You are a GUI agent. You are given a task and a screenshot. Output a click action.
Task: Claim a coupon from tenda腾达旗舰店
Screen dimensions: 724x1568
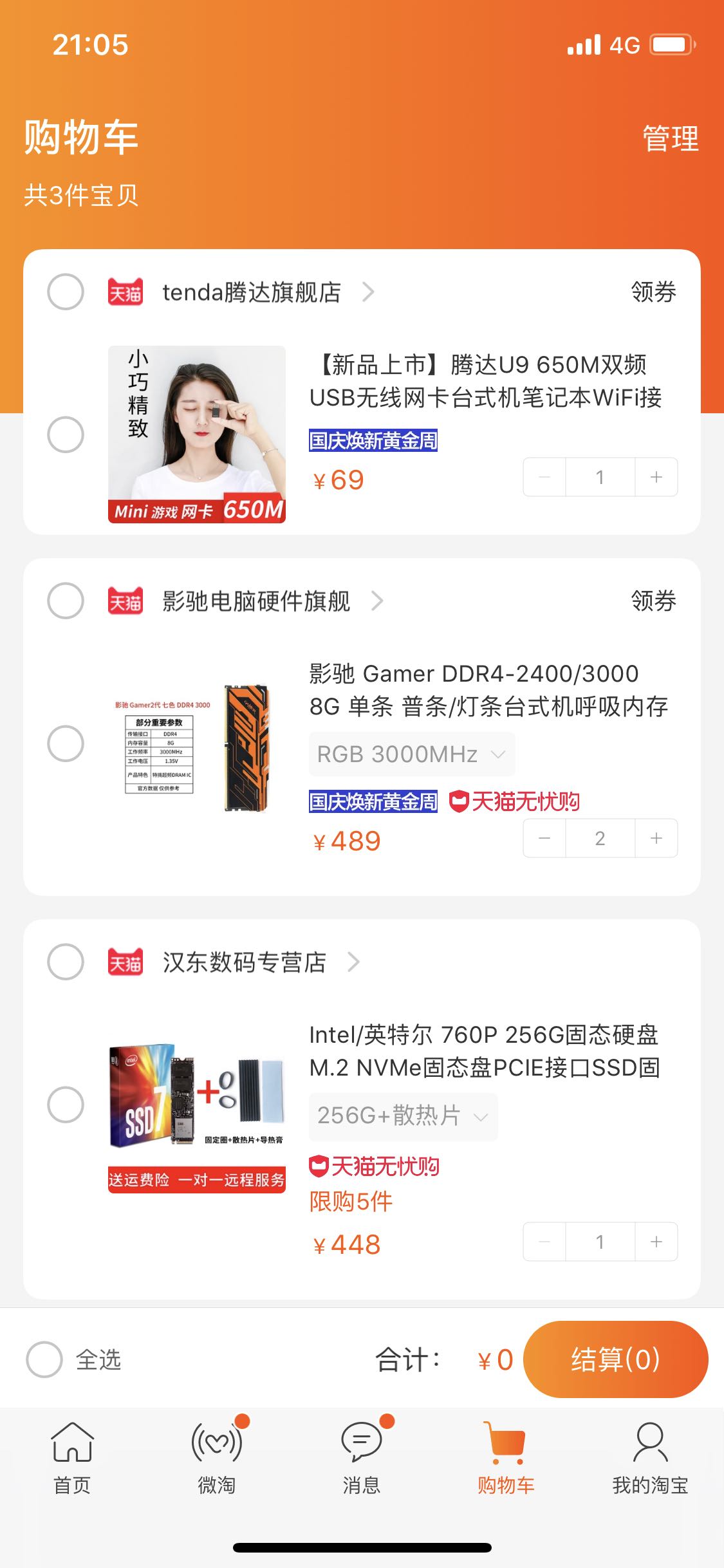click(653, 292)
